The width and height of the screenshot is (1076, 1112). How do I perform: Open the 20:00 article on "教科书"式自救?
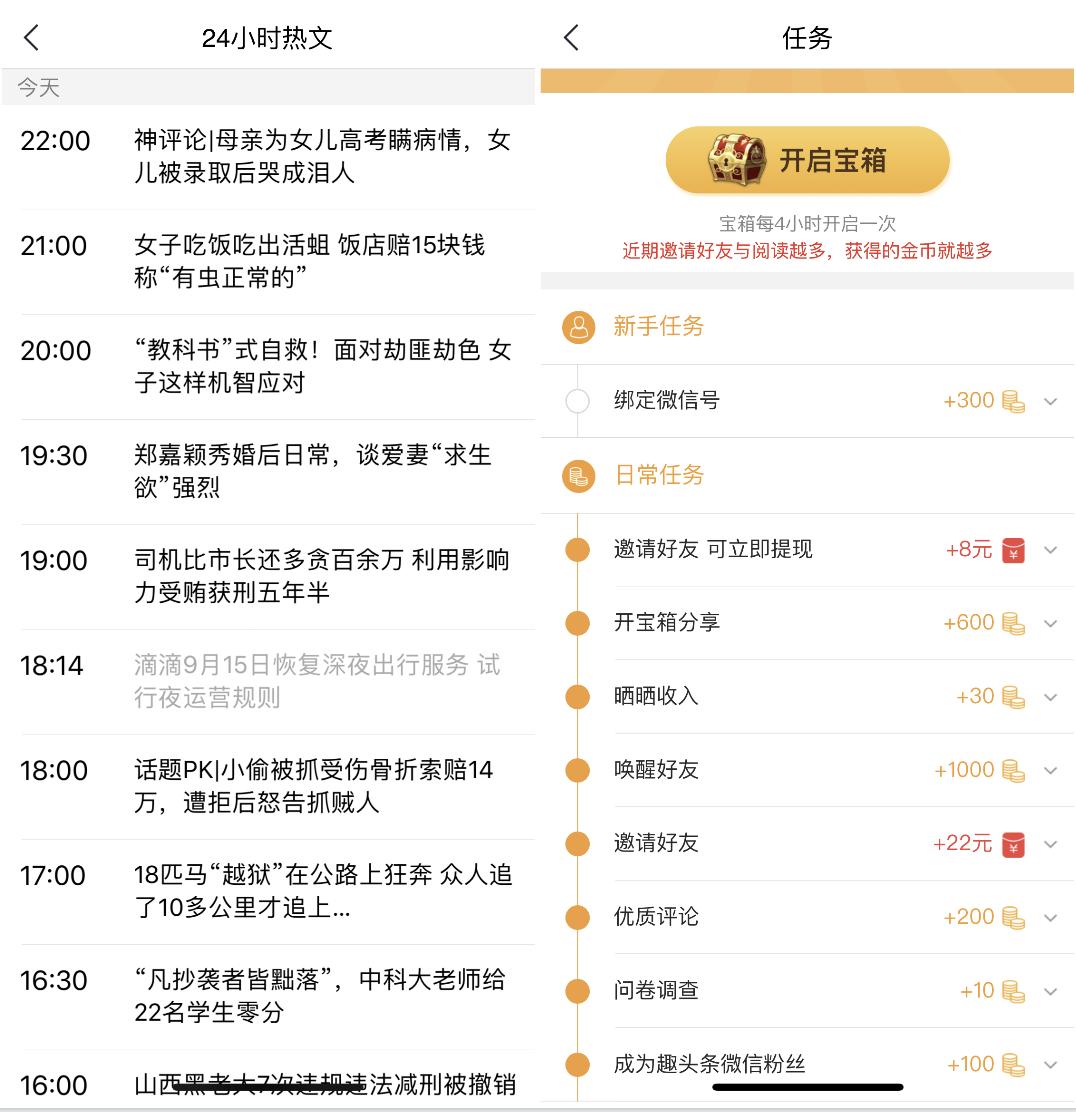click(x=322, y=367)
